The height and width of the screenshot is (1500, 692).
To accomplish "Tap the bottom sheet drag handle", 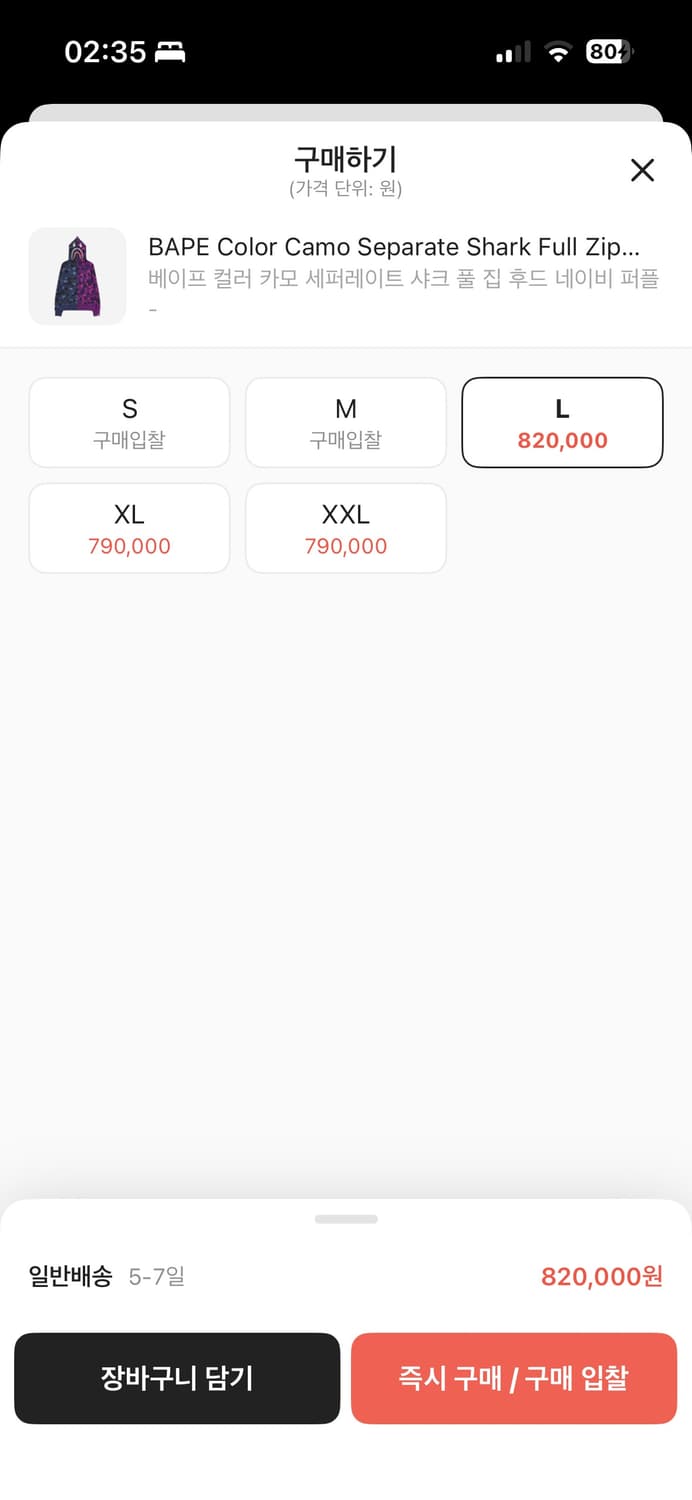I will 346,1219.
